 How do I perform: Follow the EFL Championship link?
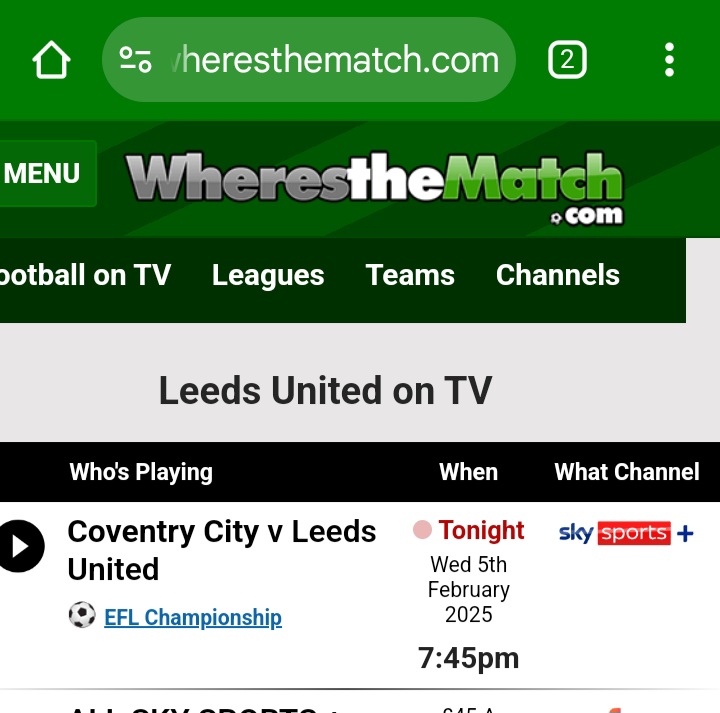coord(193,617)
